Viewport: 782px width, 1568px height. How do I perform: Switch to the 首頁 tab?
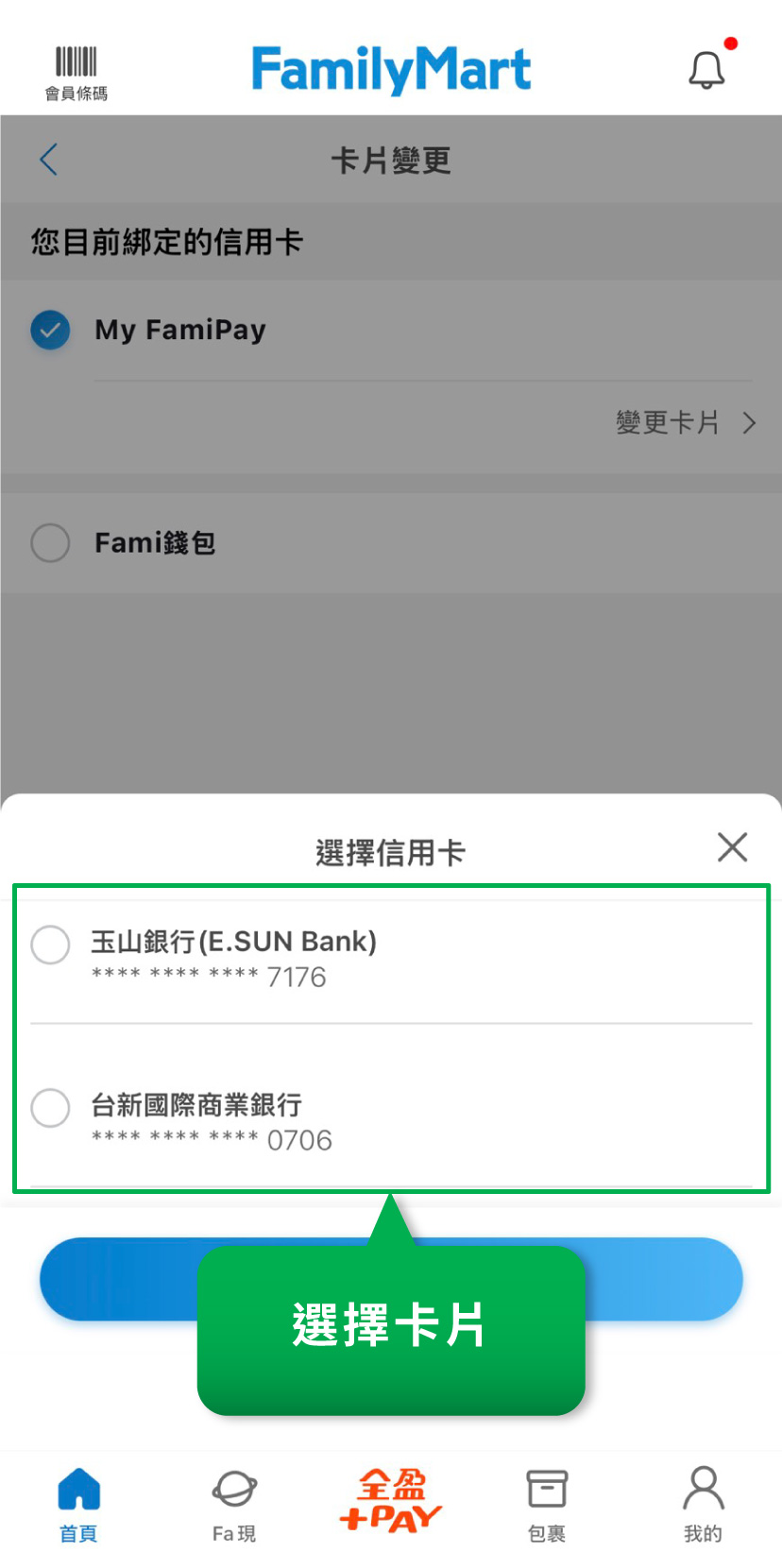pos(78,1505)
